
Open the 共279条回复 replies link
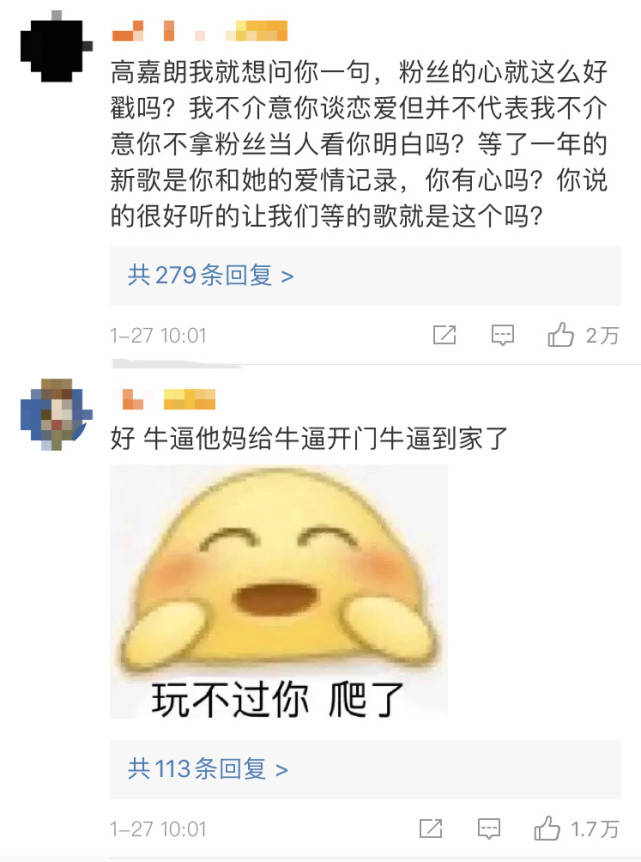(x=210, y=275)
